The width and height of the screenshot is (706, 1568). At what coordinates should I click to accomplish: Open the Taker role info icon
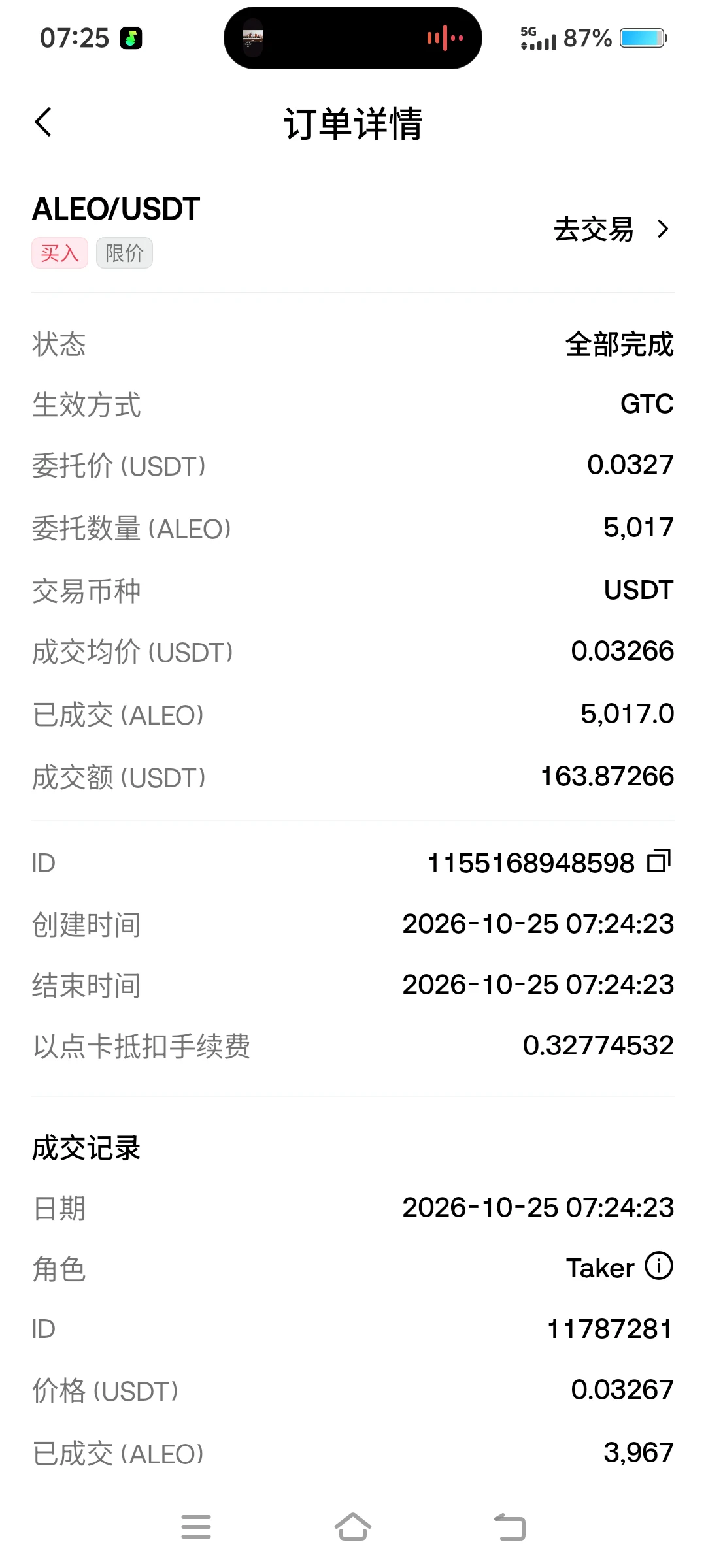[659, 1266]
